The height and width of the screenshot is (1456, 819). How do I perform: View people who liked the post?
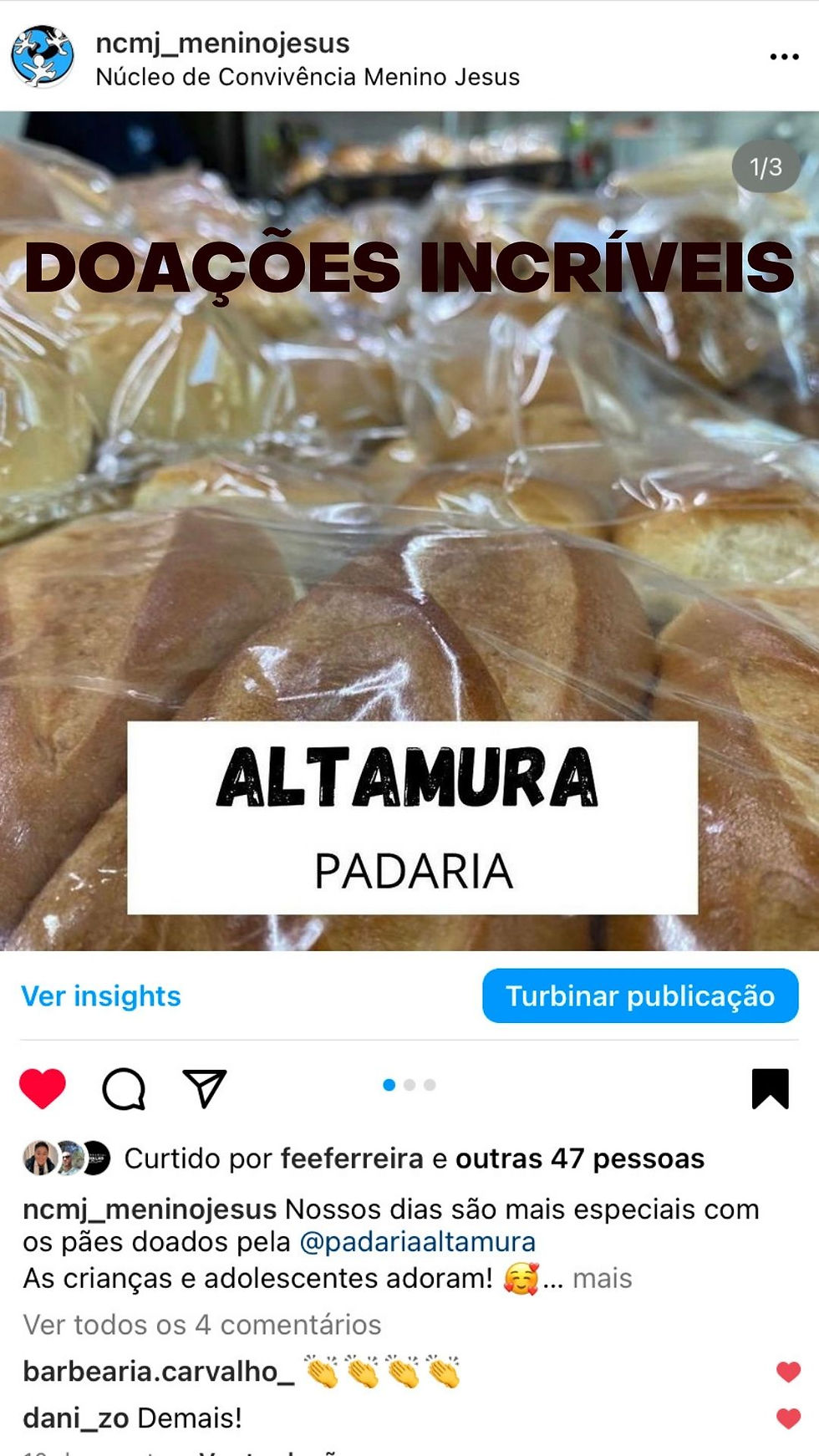(579, 1158)
